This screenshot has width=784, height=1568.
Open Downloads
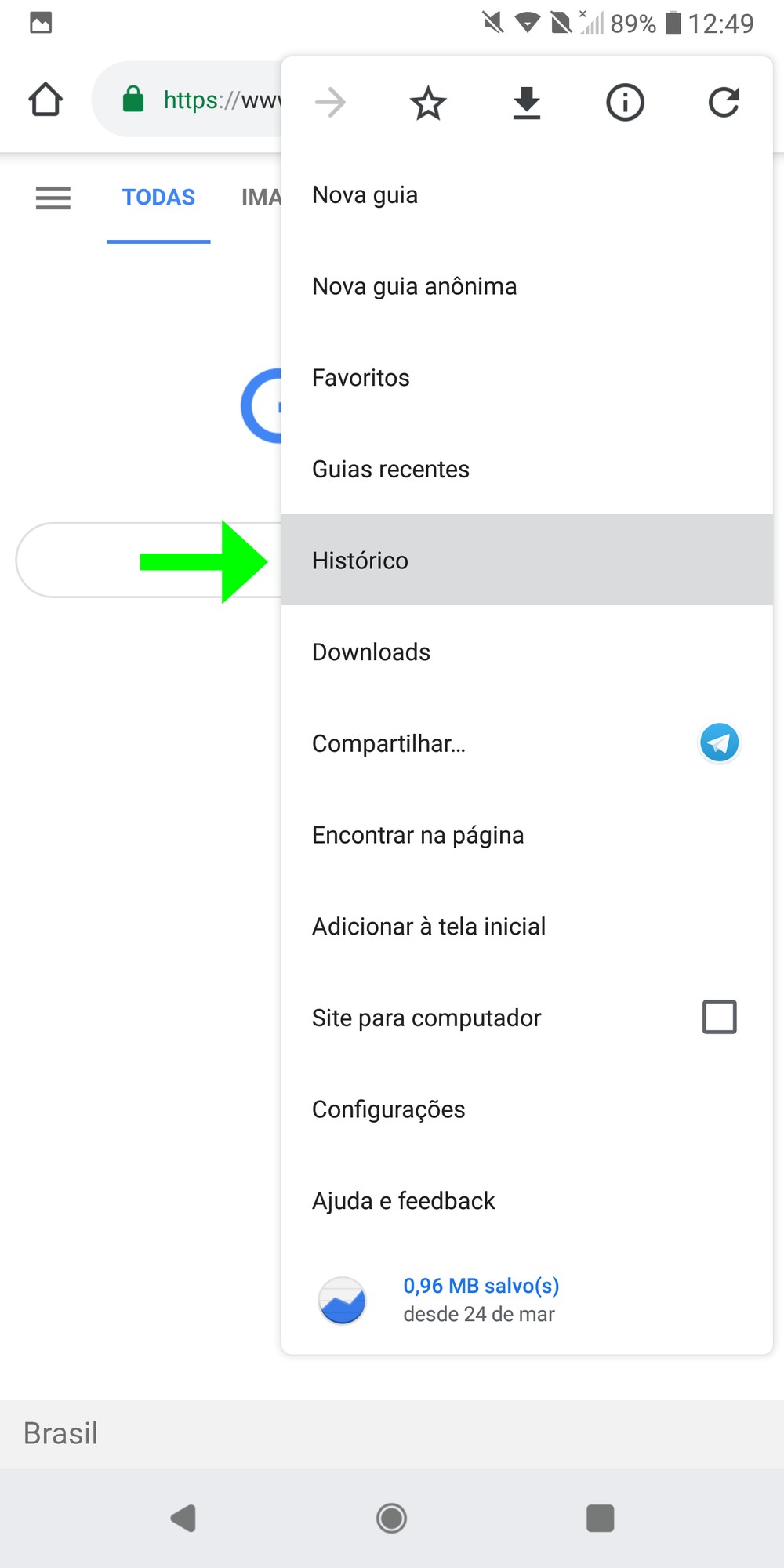click(x=371, y=652)
